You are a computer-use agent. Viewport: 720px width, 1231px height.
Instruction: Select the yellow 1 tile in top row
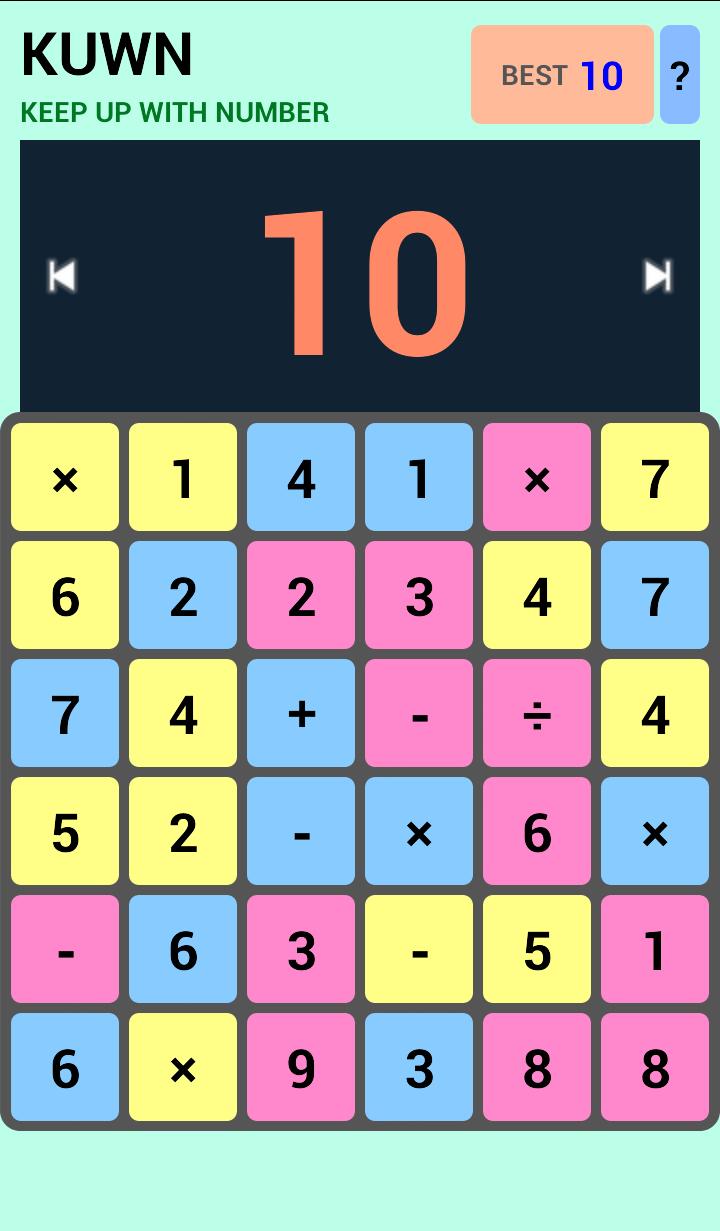point(183,477)
